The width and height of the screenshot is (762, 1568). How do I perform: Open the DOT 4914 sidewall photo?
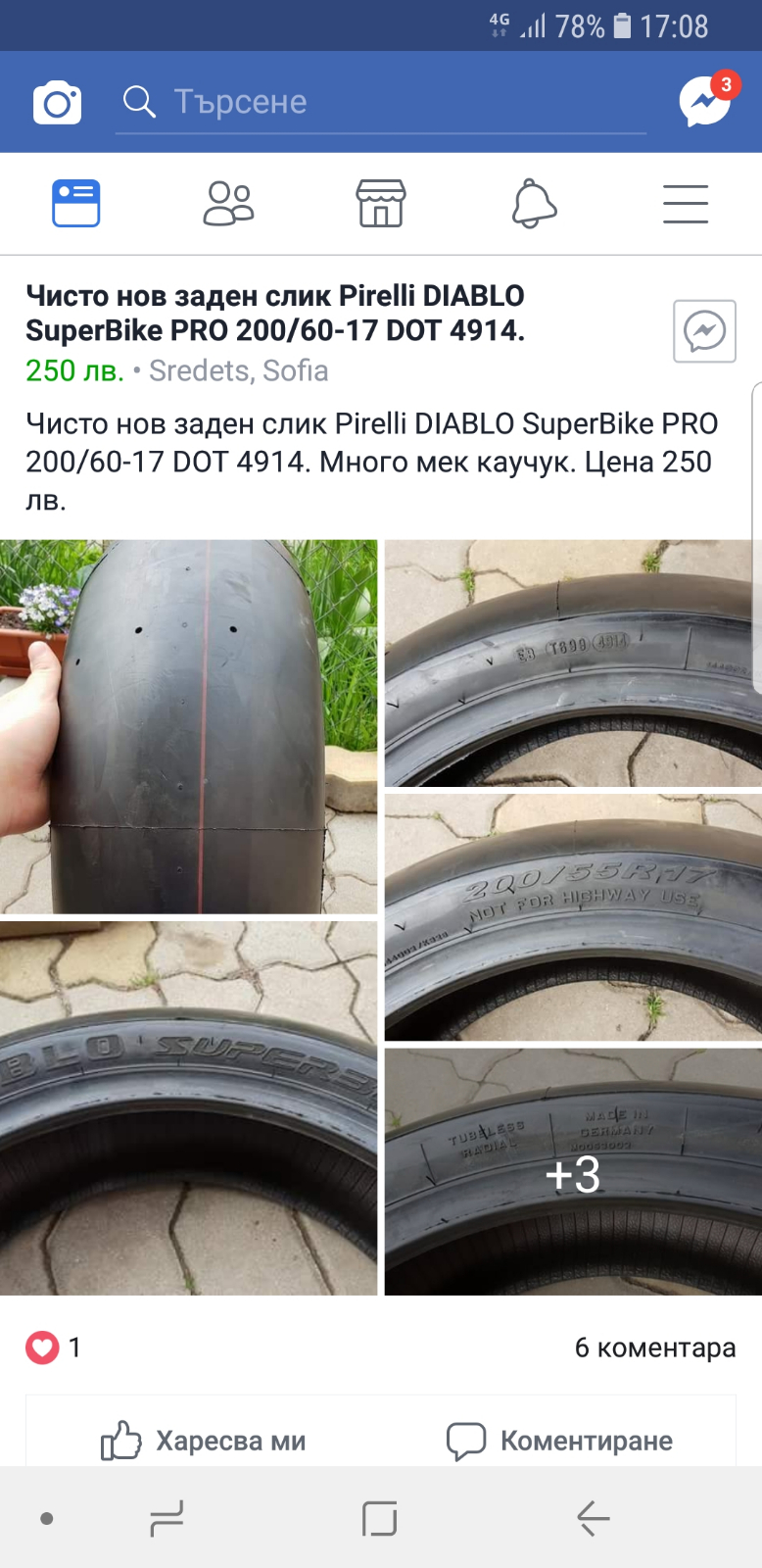[572, 662]
